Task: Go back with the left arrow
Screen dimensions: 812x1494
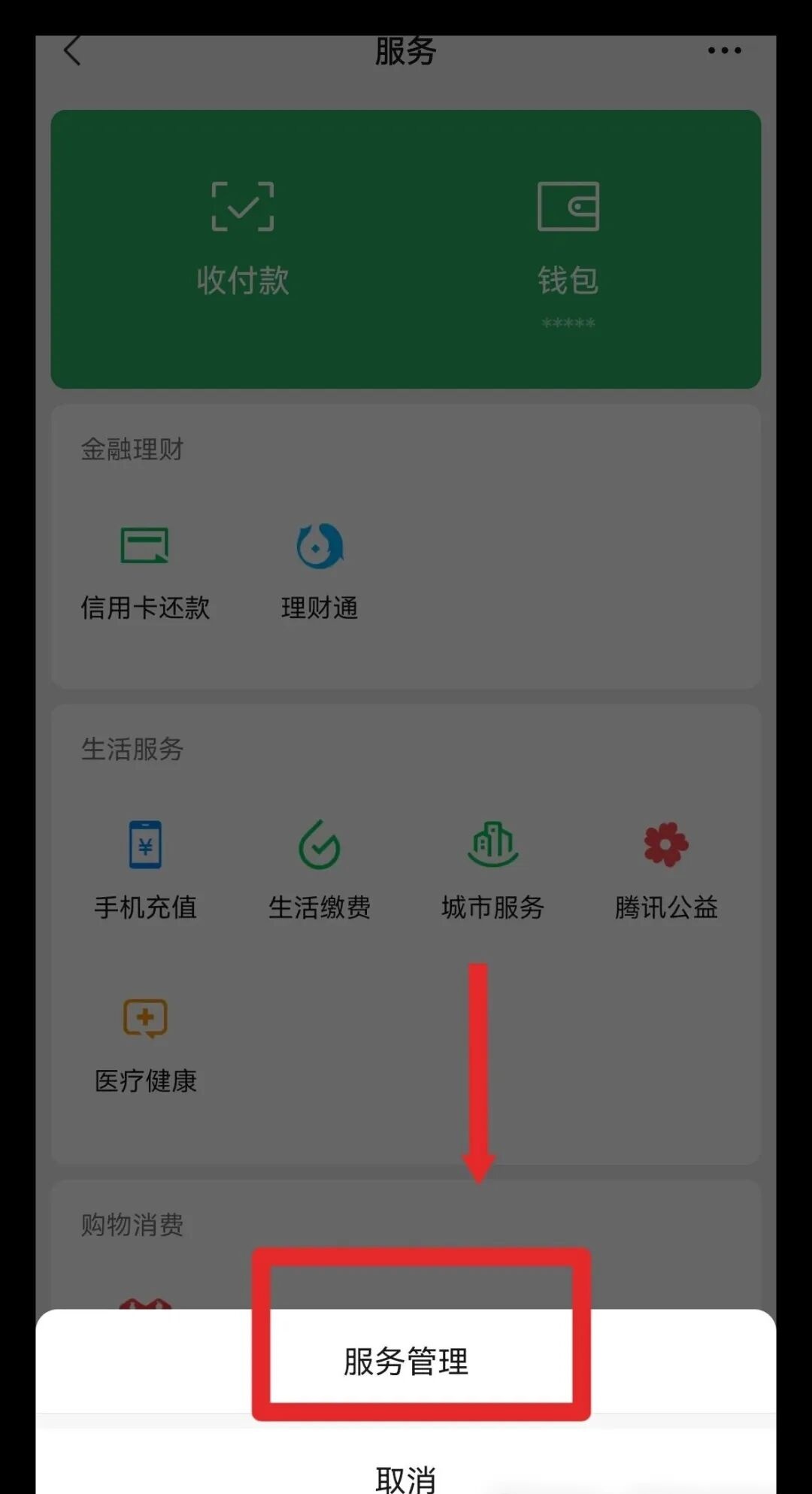Action: (71, 51)
